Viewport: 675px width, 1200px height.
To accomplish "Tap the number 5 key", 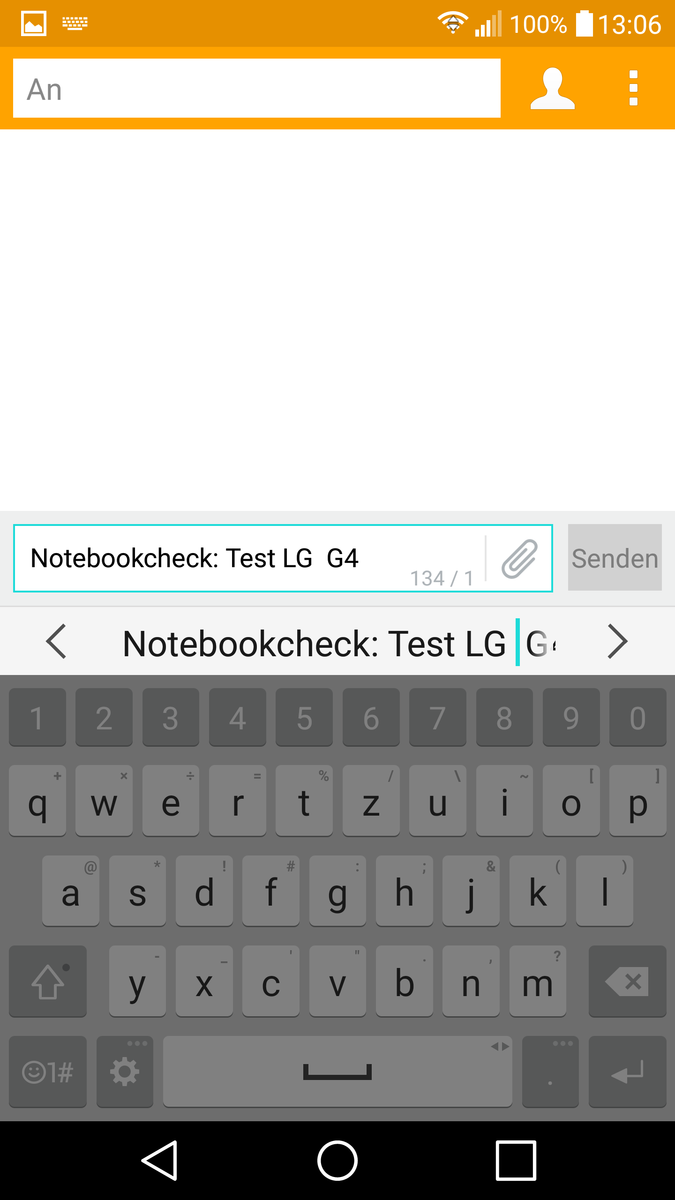I will tap(304, 718).
